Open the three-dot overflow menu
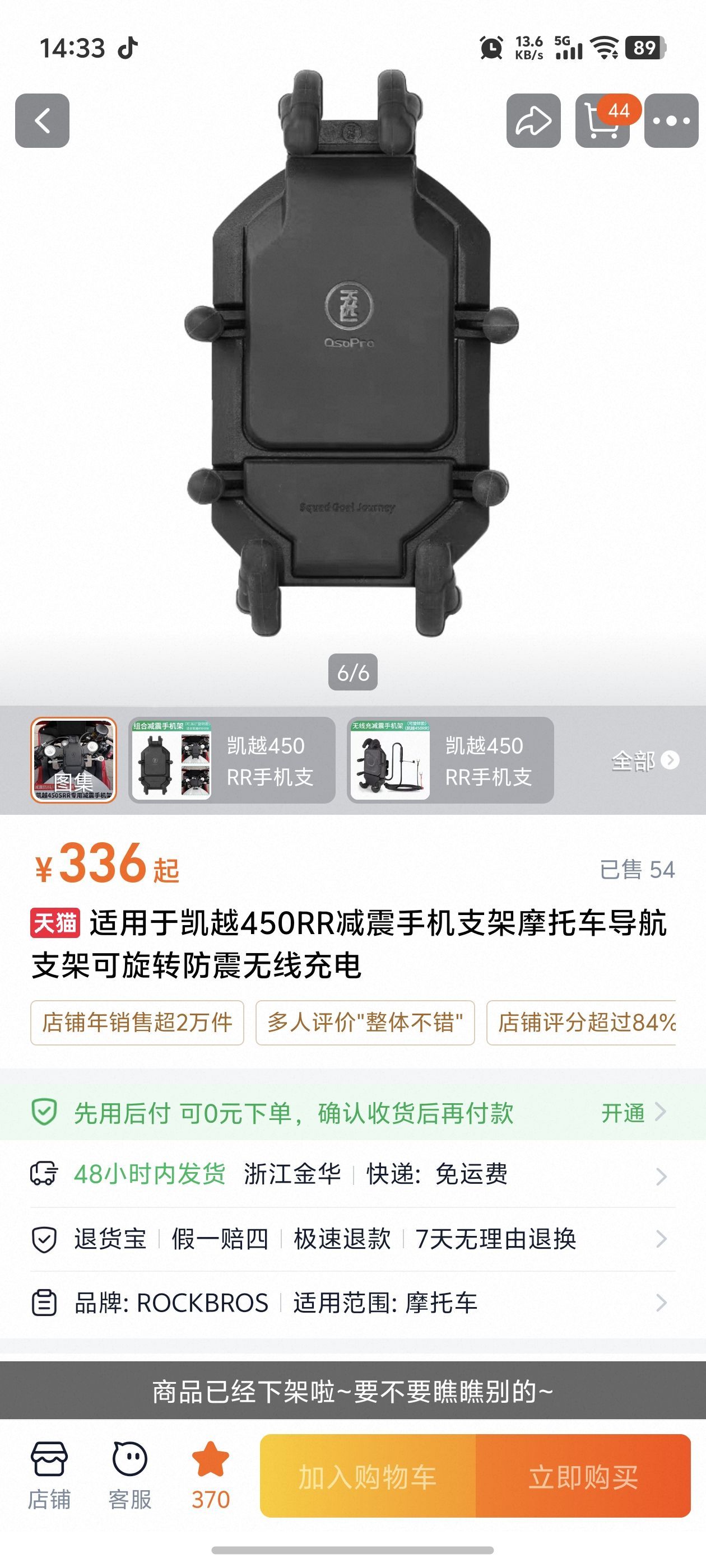706x1568 pixels. (671, 120)
